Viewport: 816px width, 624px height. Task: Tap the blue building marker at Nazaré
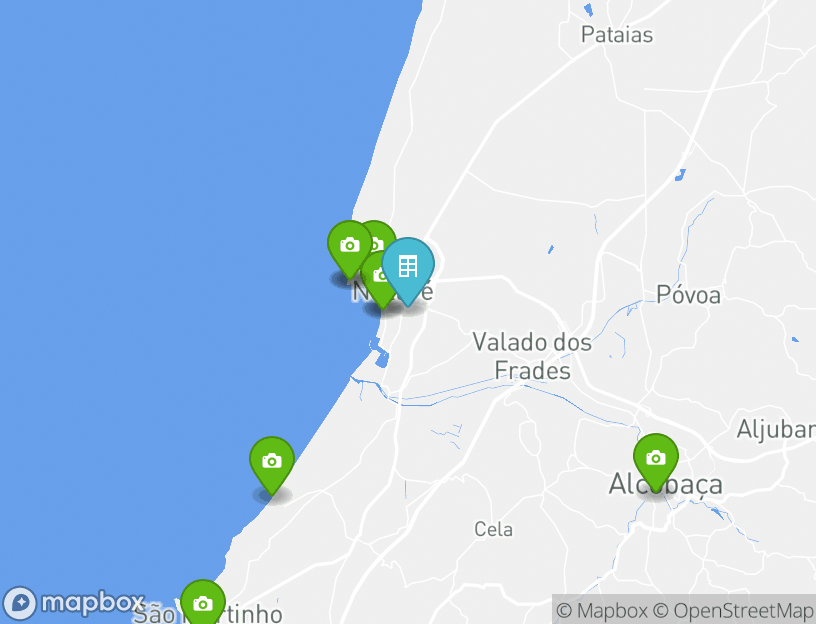pyautogui.click(x=408, y=266)
